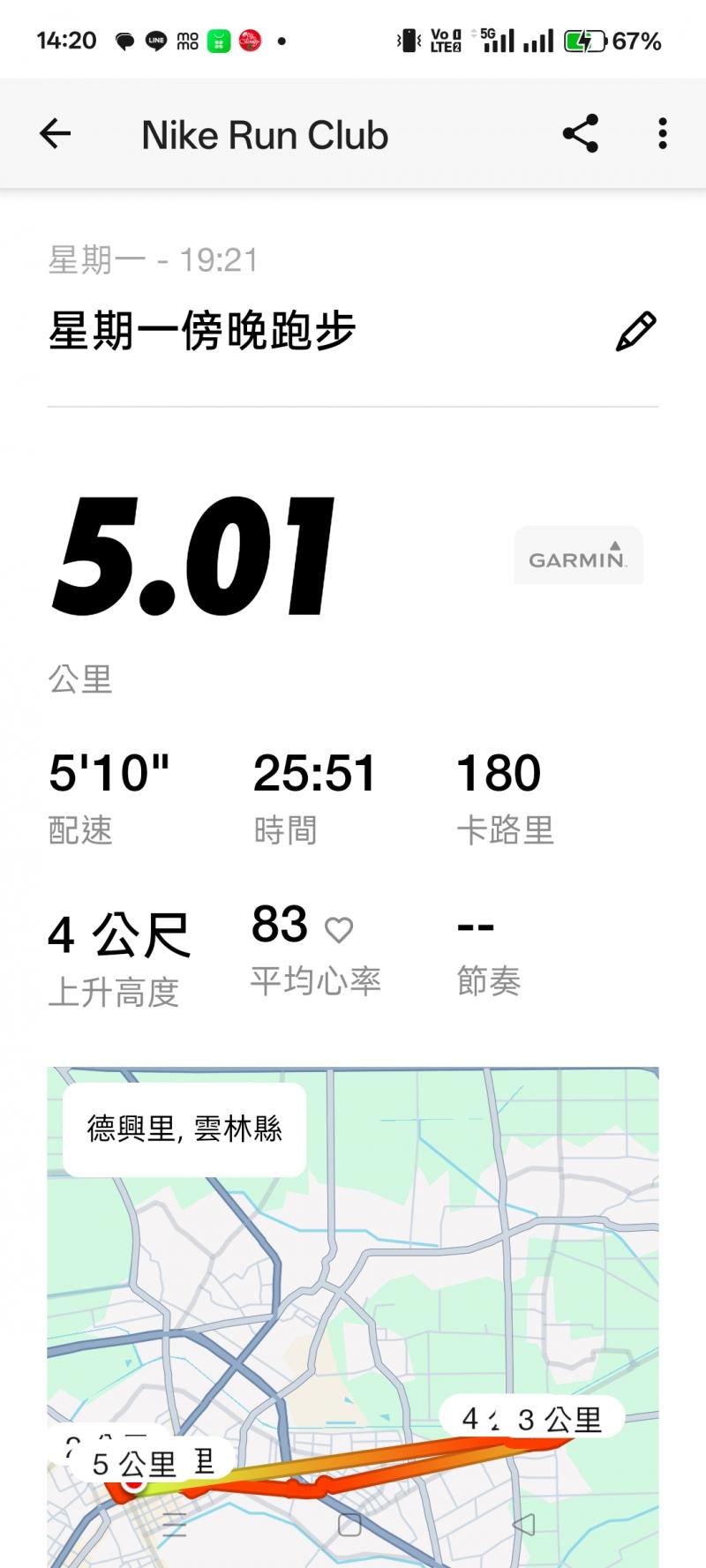Image resolution: width=706 pixels, height=1568 pixels.
Task: Tap the system home button
Action: (x=350, y=1525)
